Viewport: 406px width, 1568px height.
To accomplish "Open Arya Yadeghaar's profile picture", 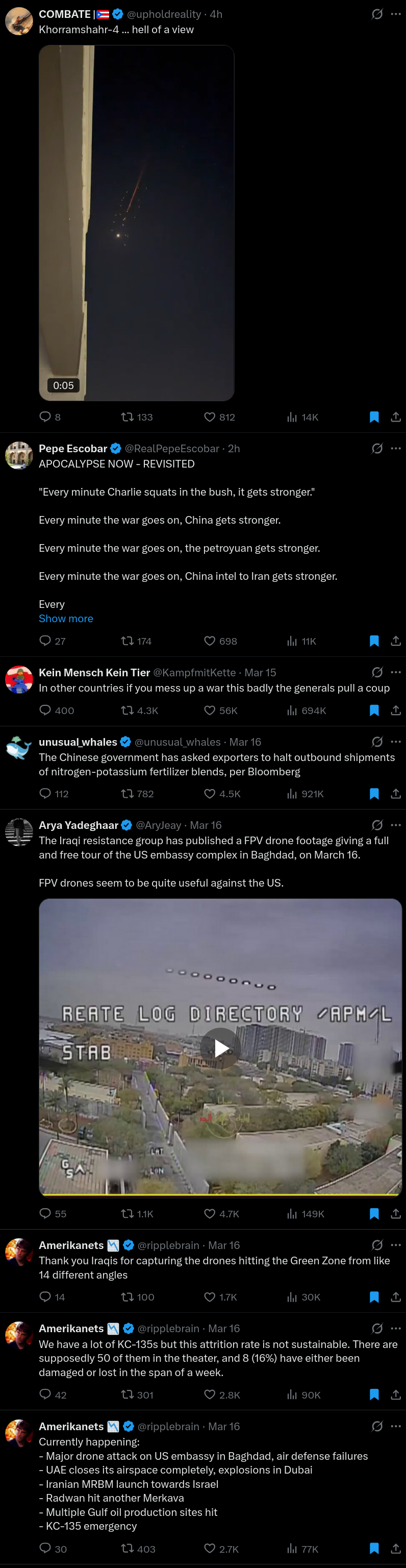I will [19, 831].
